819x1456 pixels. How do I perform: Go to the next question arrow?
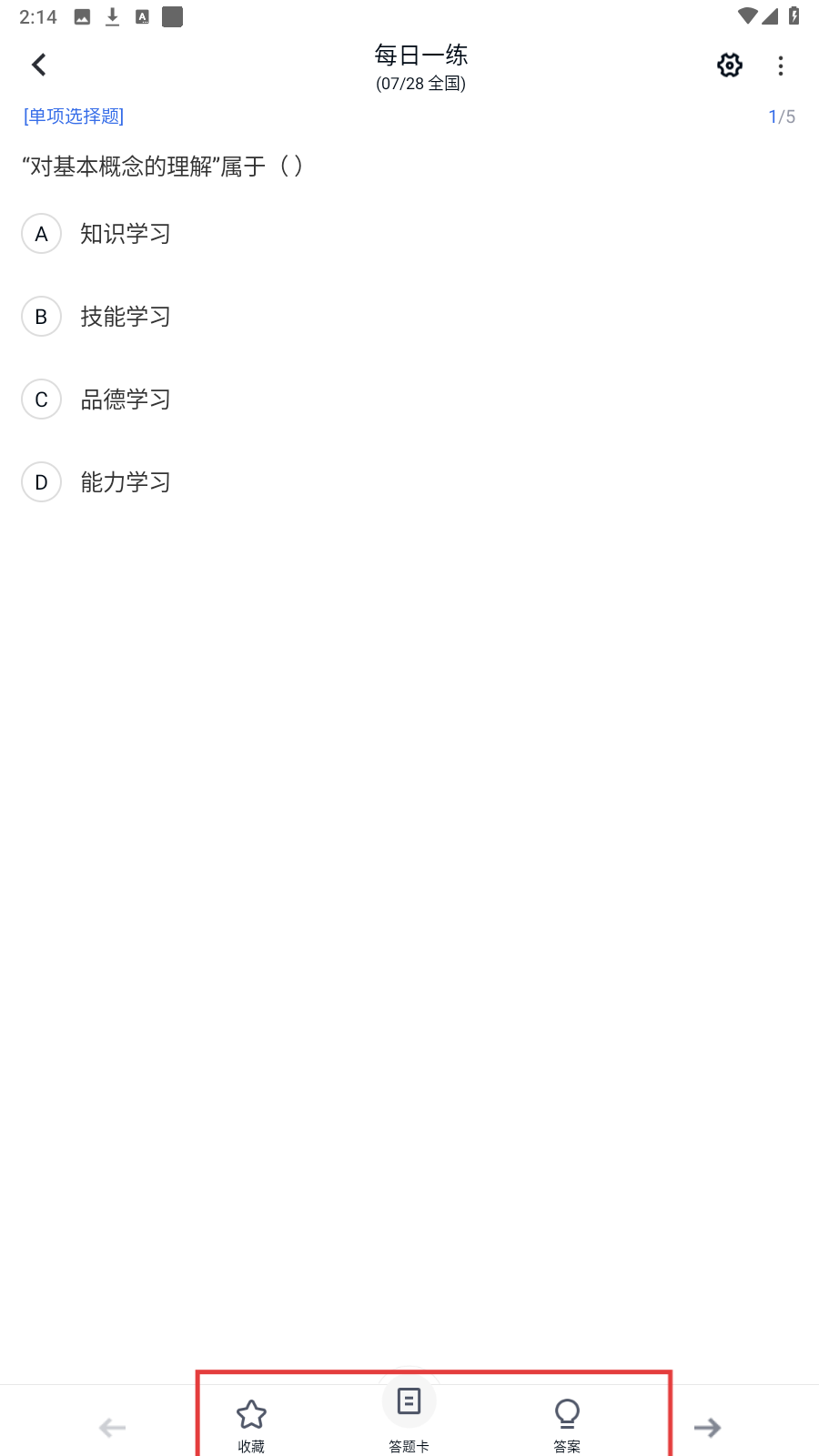707,1428
